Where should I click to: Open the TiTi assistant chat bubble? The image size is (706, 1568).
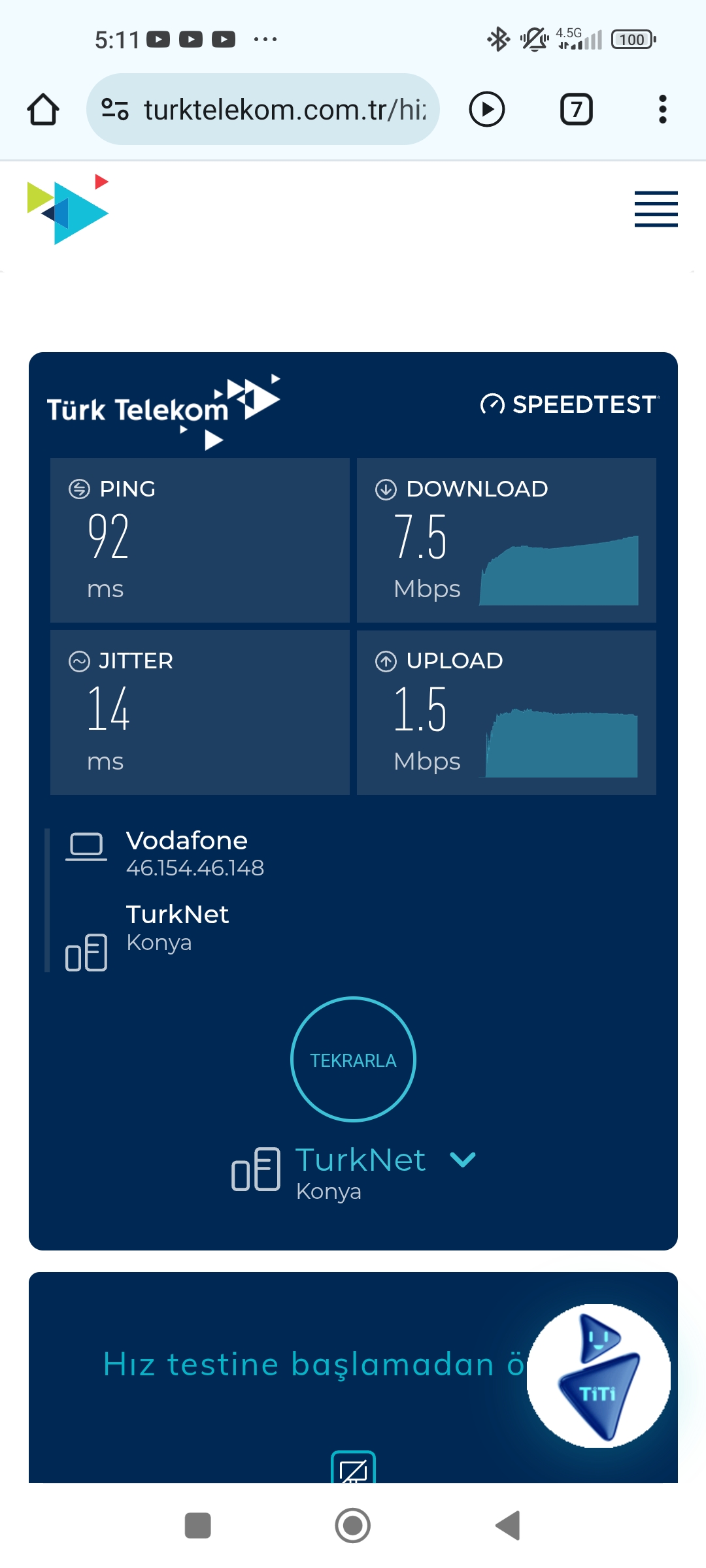pyautogui.click(x=598, y=1375)
